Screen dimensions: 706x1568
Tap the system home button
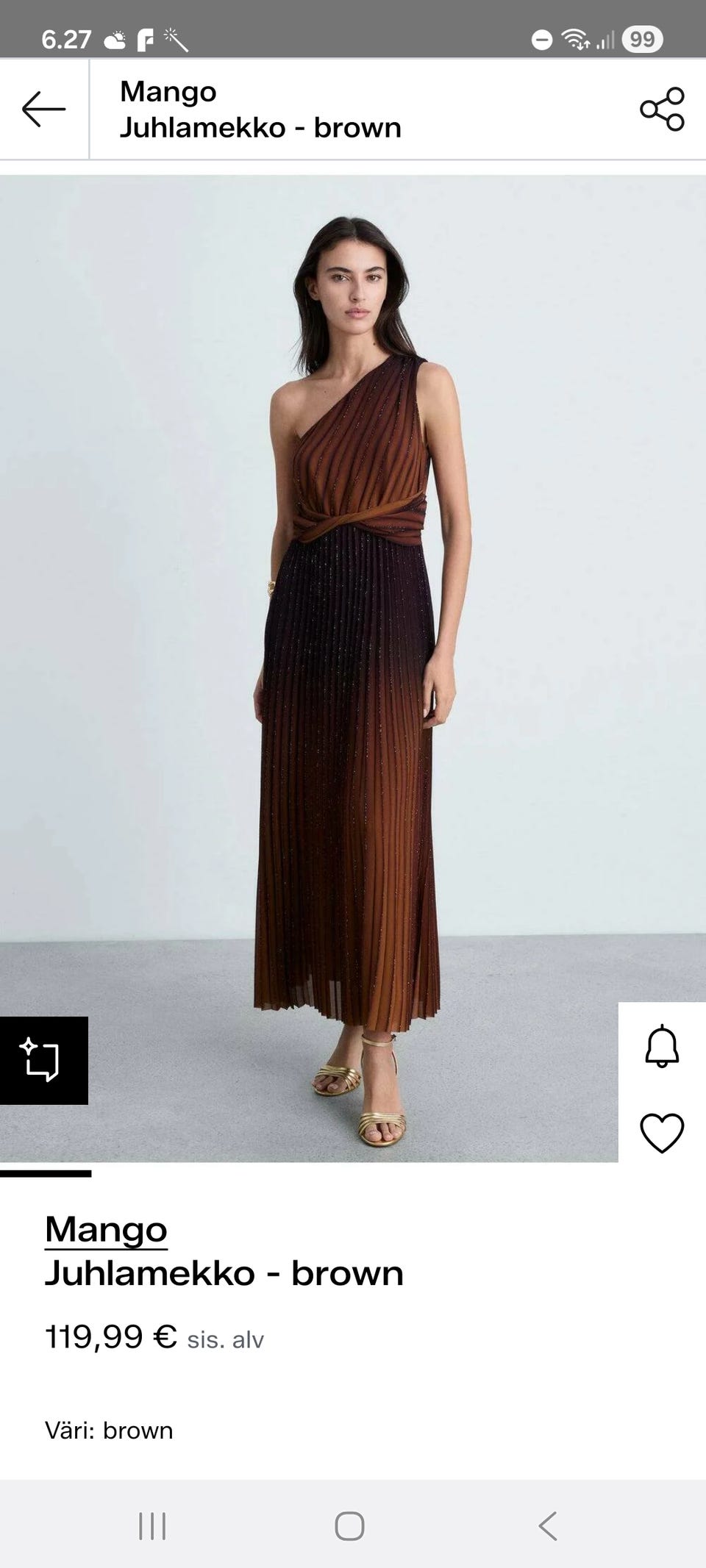349,1526
